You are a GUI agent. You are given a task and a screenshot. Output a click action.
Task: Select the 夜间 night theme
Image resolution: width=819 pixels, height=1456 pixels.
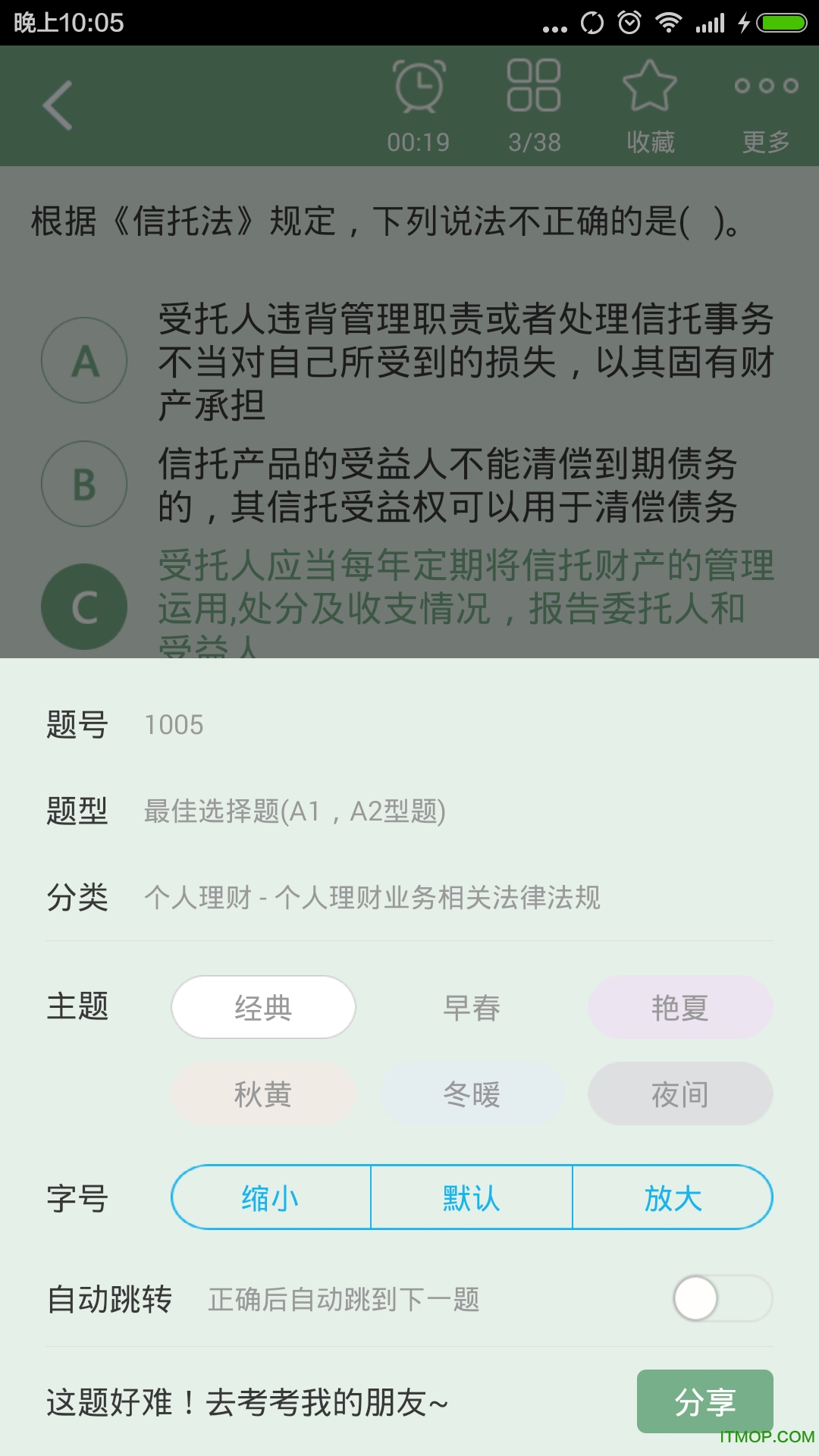tap(680, 1094)
